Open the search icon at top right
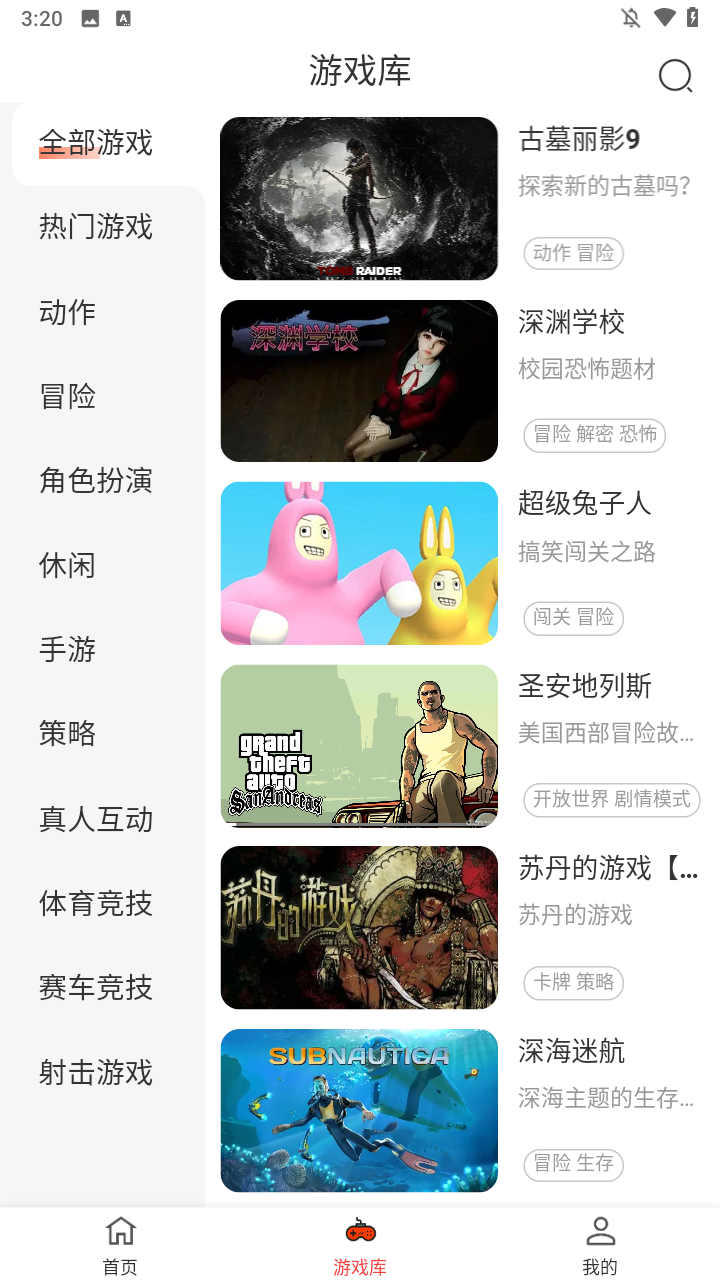This screenshot has width=720, height=1280. (x=675, y=75)
